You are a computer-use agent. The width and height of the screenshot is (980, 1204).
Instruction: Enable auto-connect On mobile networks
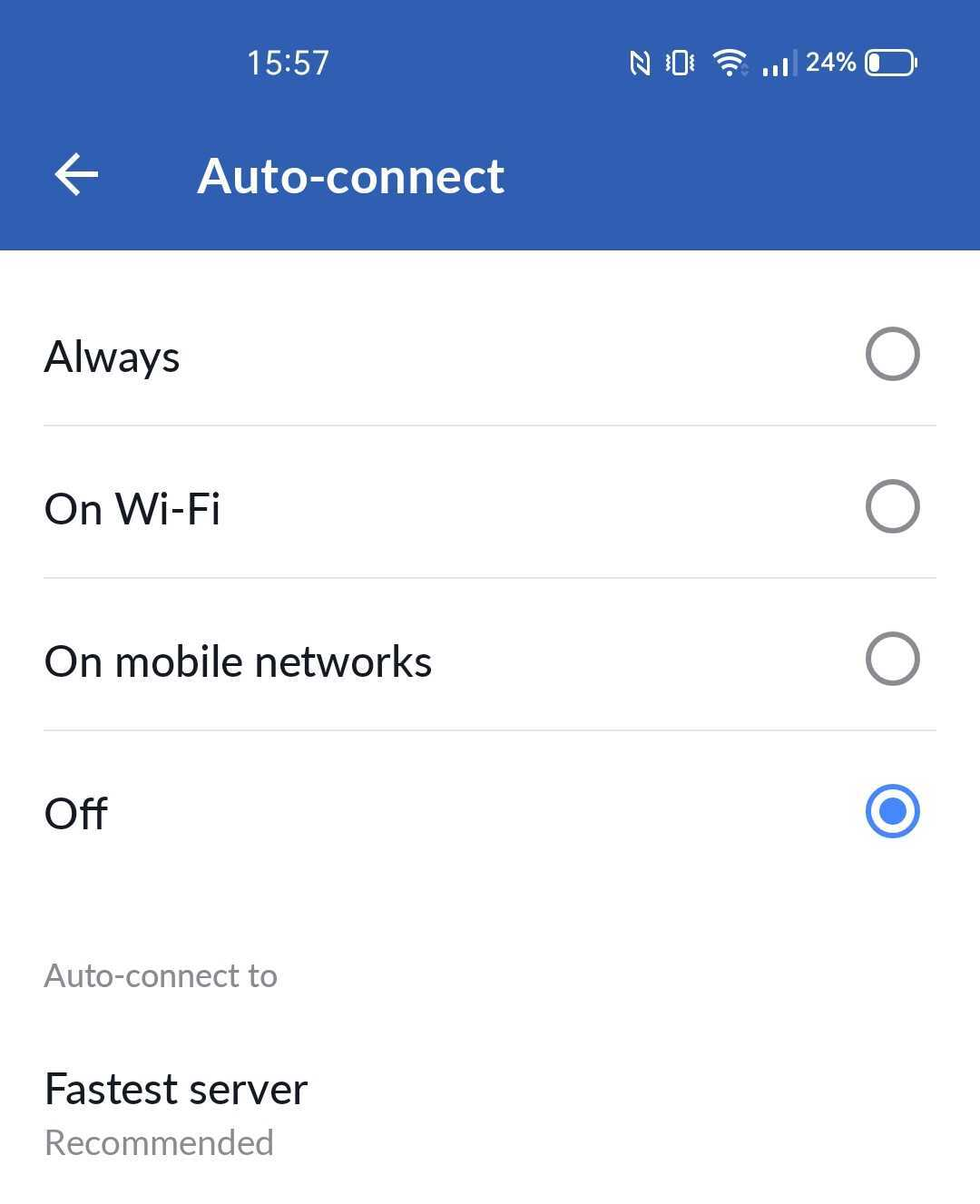tap(892, 659)
